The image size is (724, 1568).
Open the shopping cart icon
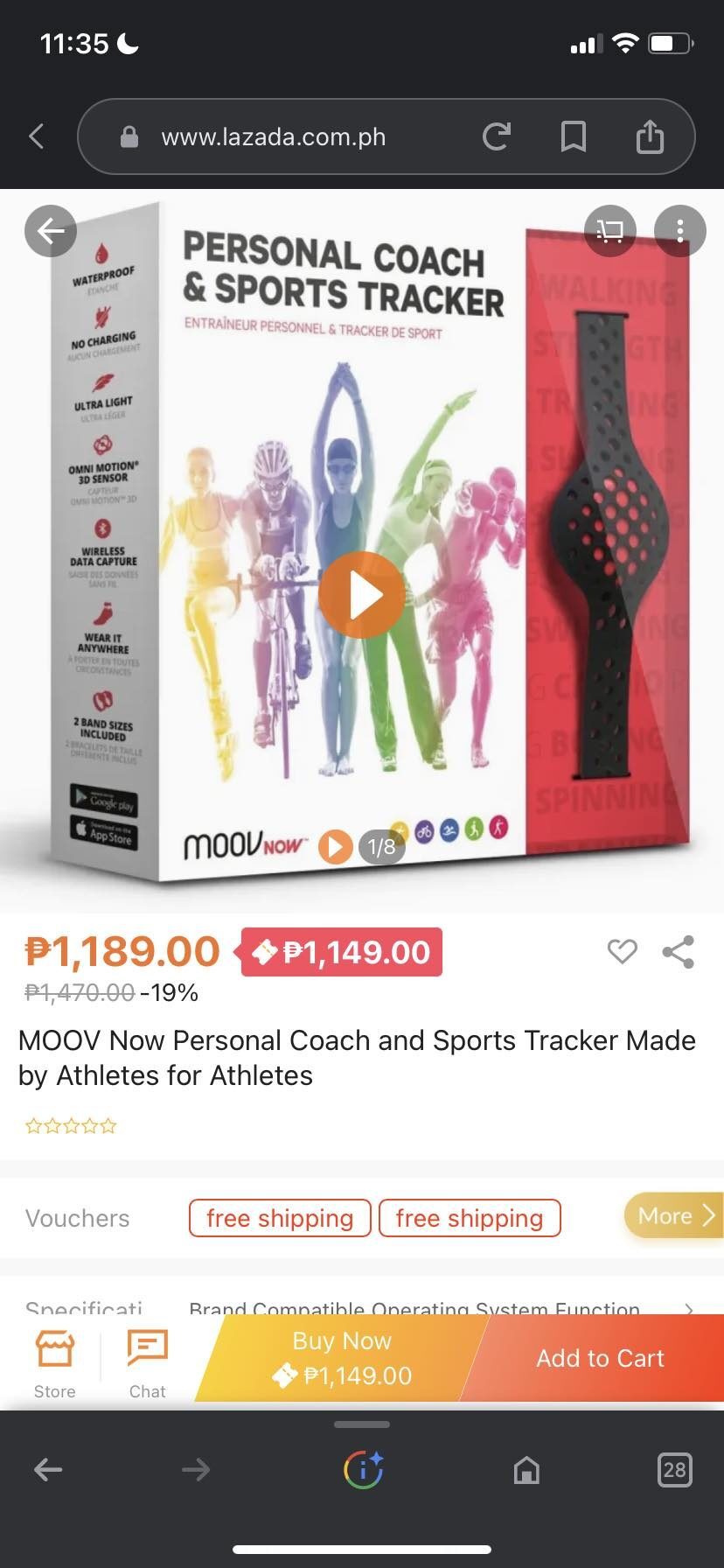[609, 231]
